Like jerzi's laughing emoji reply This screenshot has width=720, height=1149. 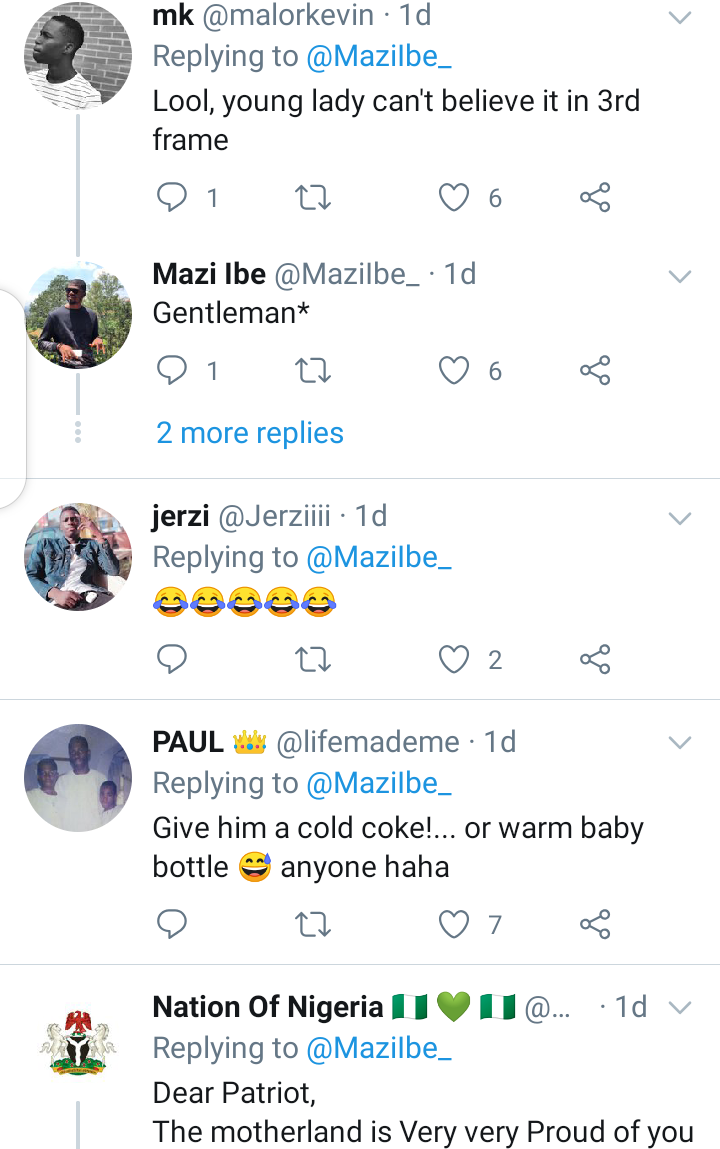455,660
